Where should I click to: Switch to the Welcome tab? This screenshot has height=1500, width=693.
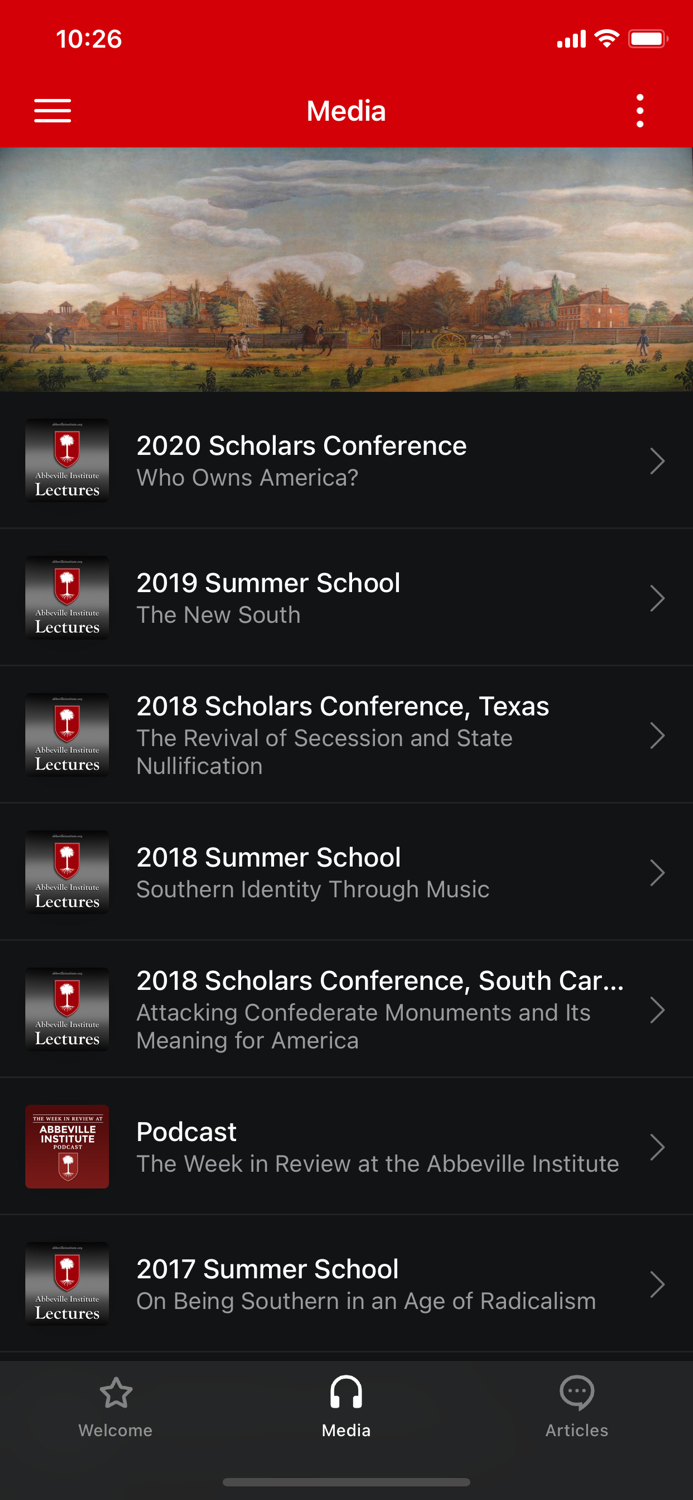point(116,1407)
